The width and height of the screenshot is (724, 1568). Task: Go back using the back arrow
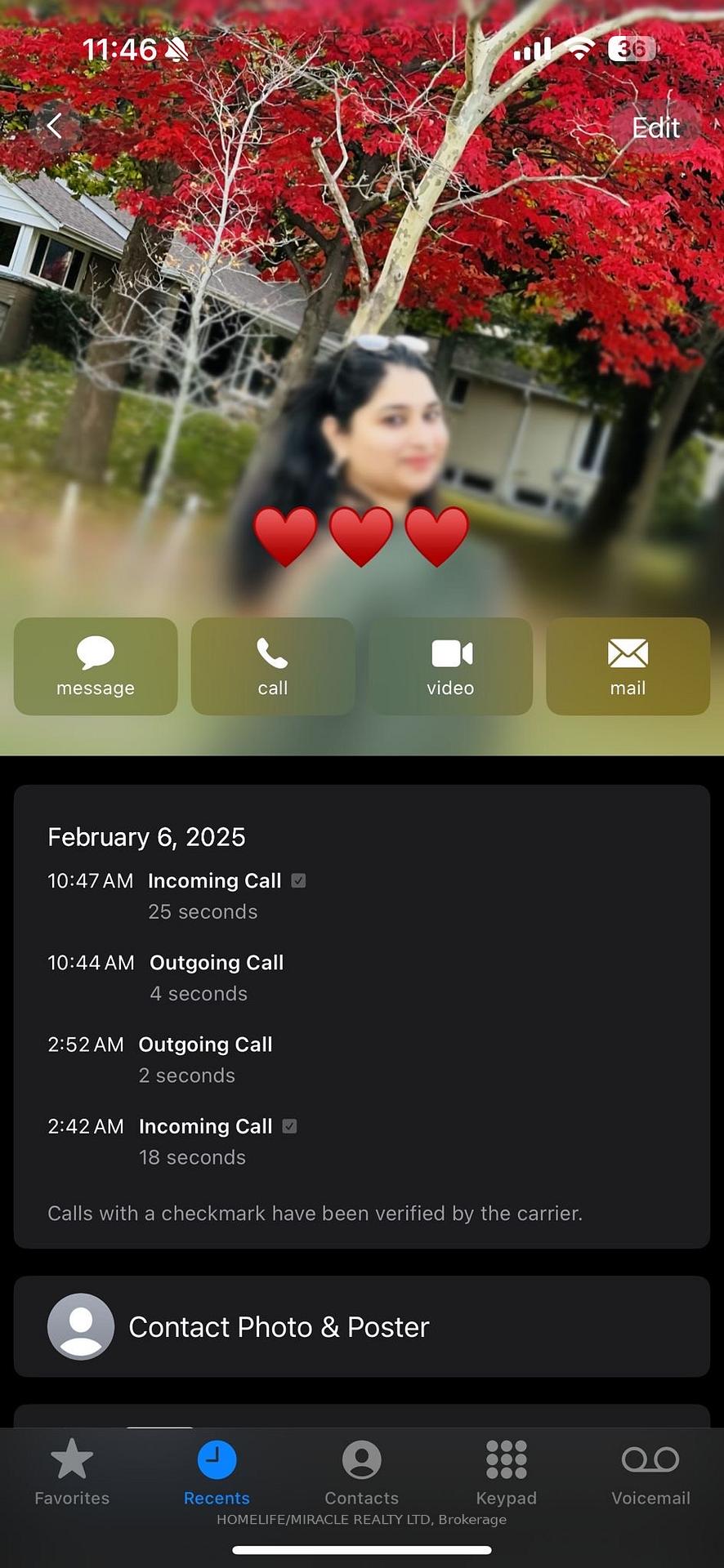click(x=55, y=126)
